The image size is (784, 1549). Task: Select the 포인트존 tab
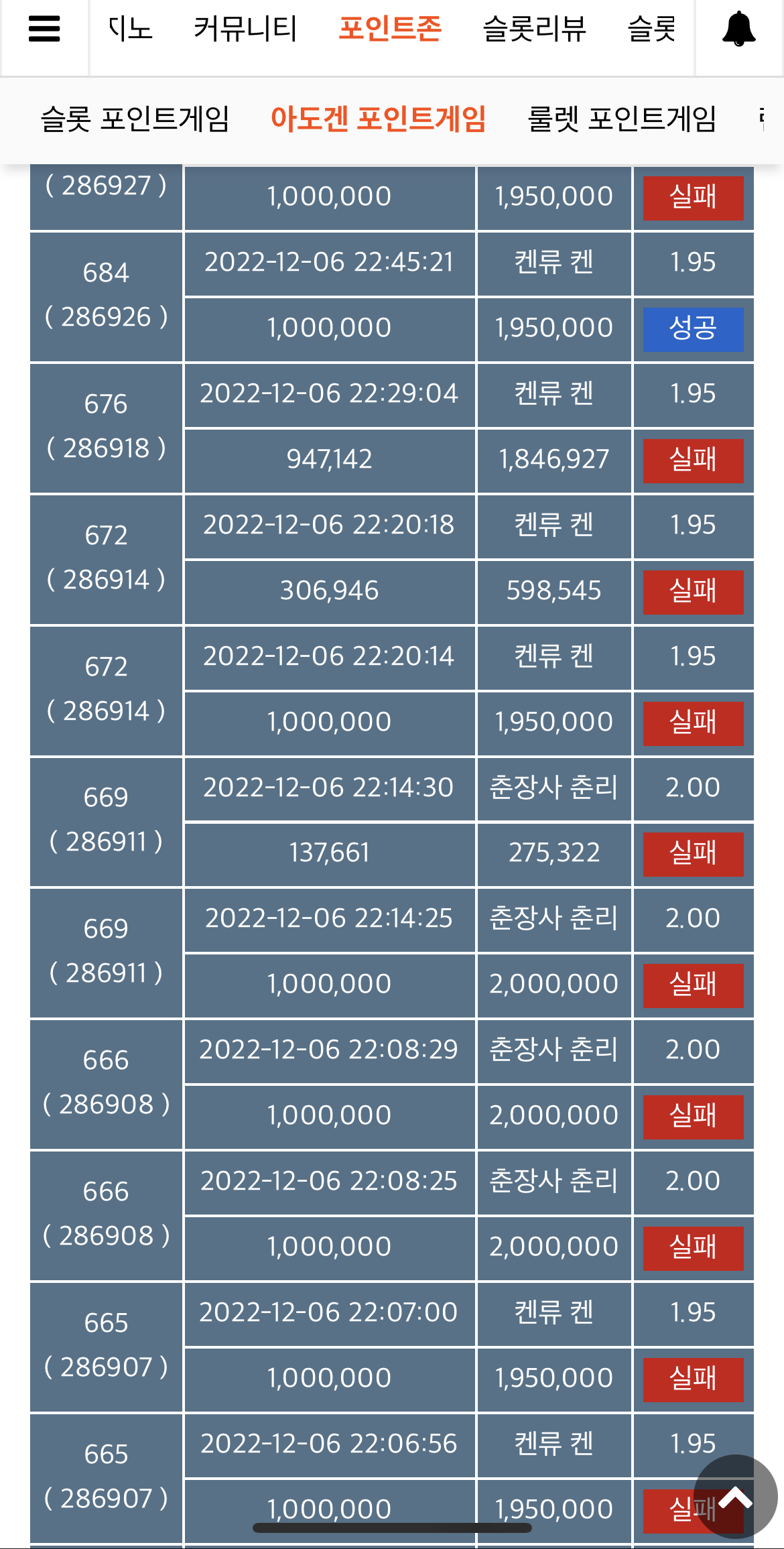click(390, 29)
